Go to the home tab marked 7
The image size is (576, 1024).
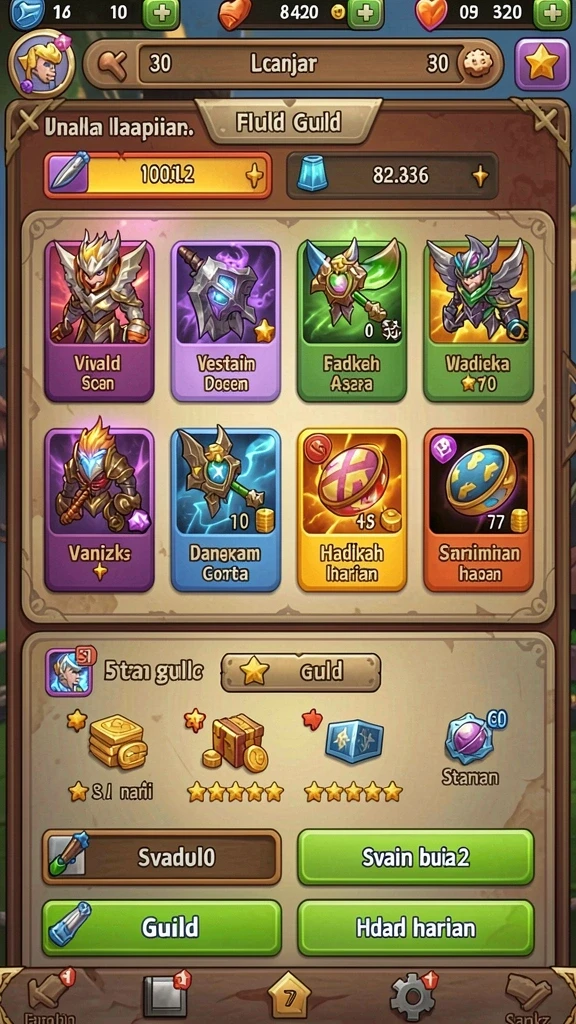coord(289,996)
